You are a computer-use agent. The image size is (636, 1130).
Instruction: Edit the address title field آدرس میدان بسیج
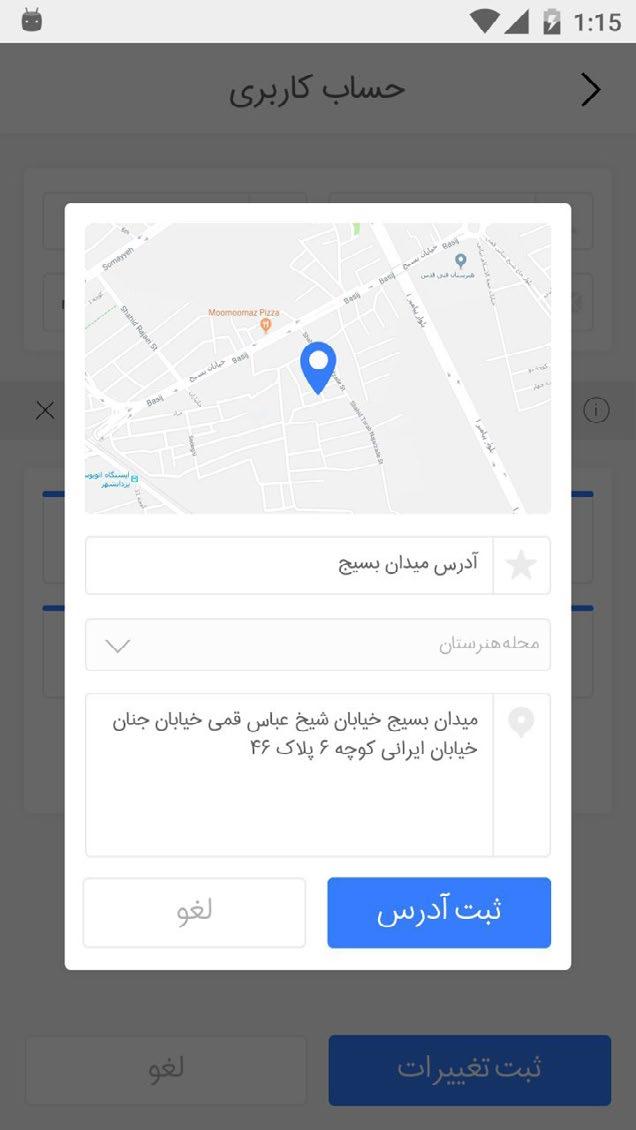290,565
